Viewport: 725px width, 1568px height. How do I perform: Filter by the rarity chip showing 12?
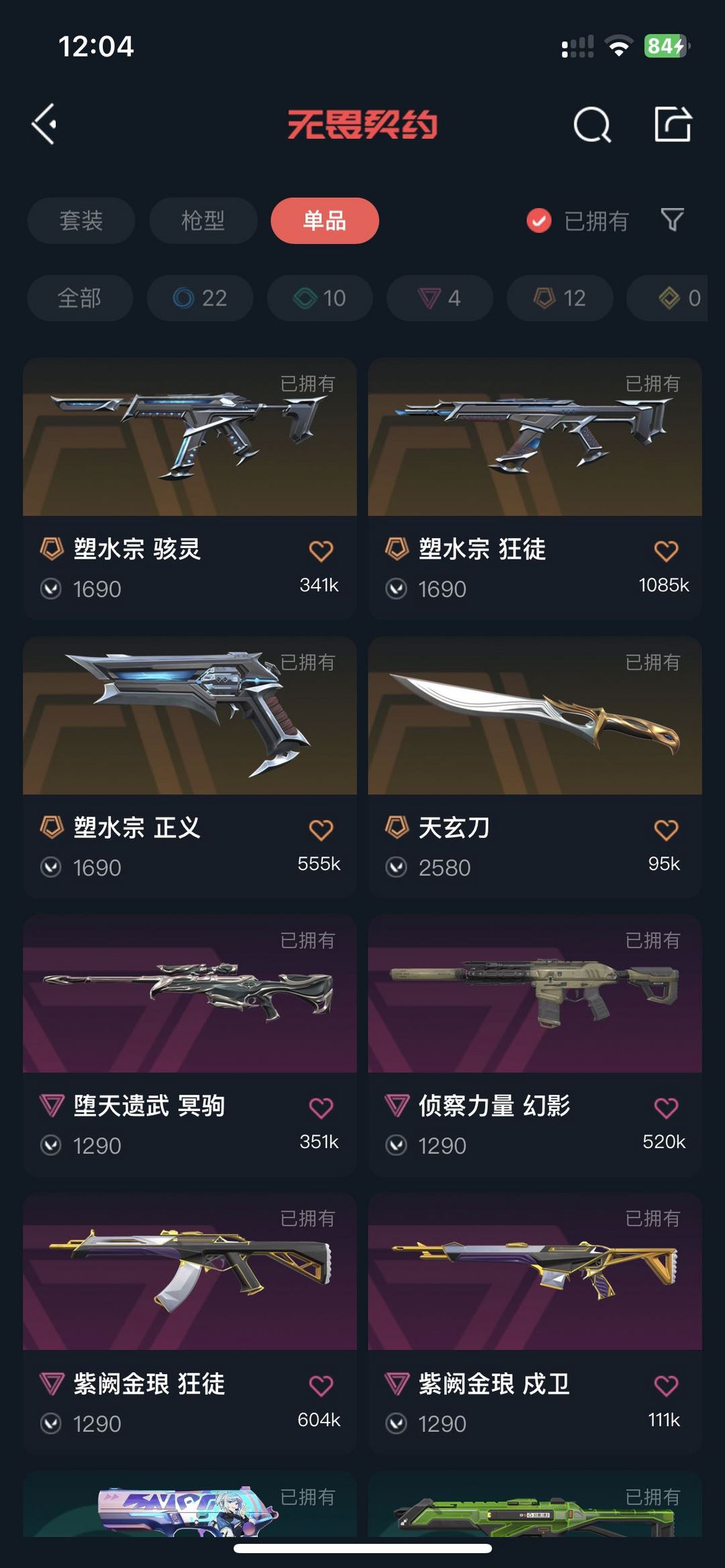(x=559, y=298)
